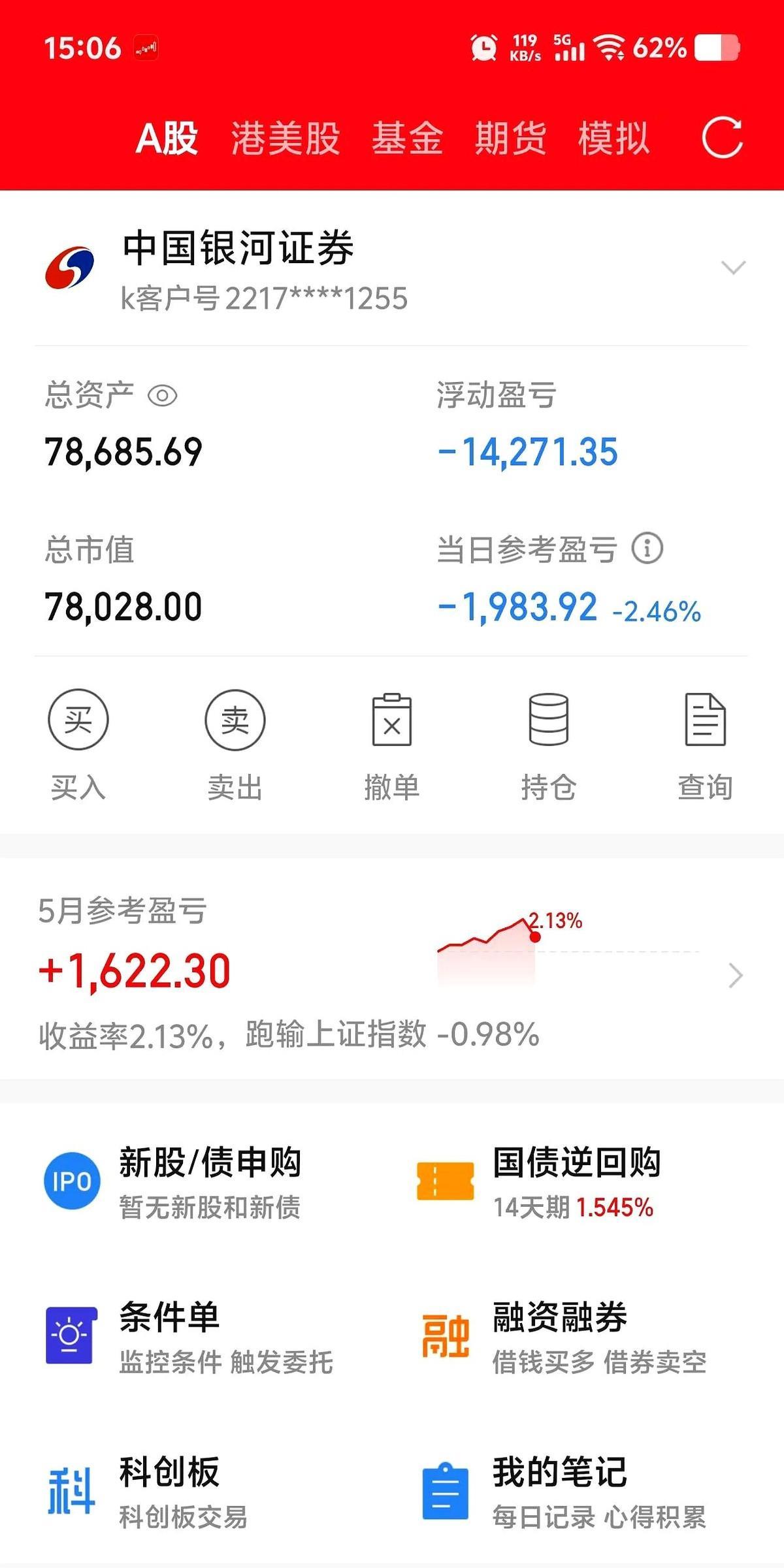Show info about 当日参考盈亏
The height and width of the screenshot is (1568, 784).
(647, 548)
